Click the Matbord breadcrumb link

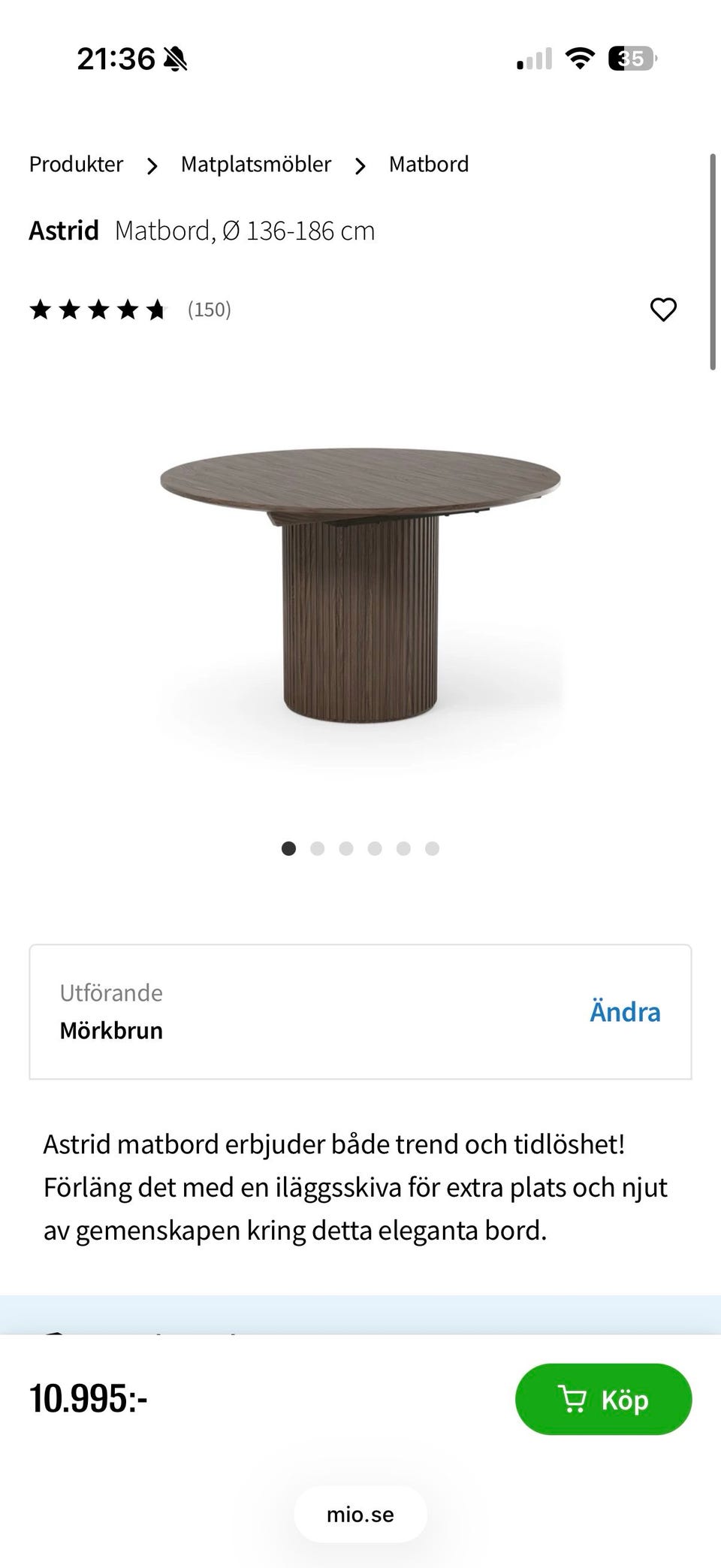click(x=428, y=164)
